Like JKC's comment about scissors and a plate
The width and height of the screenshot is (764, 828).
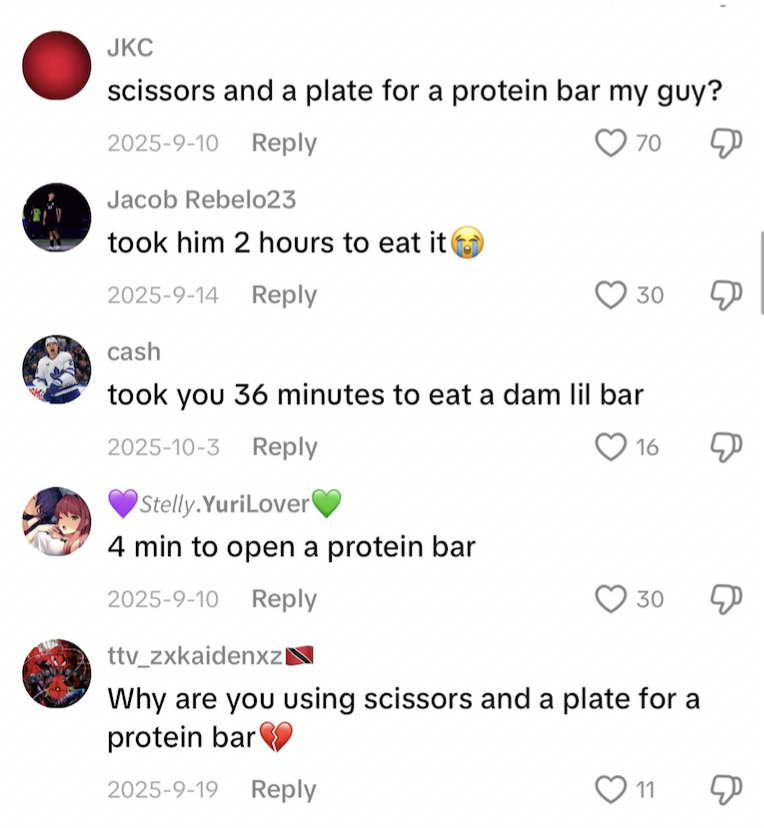(611, 143)
